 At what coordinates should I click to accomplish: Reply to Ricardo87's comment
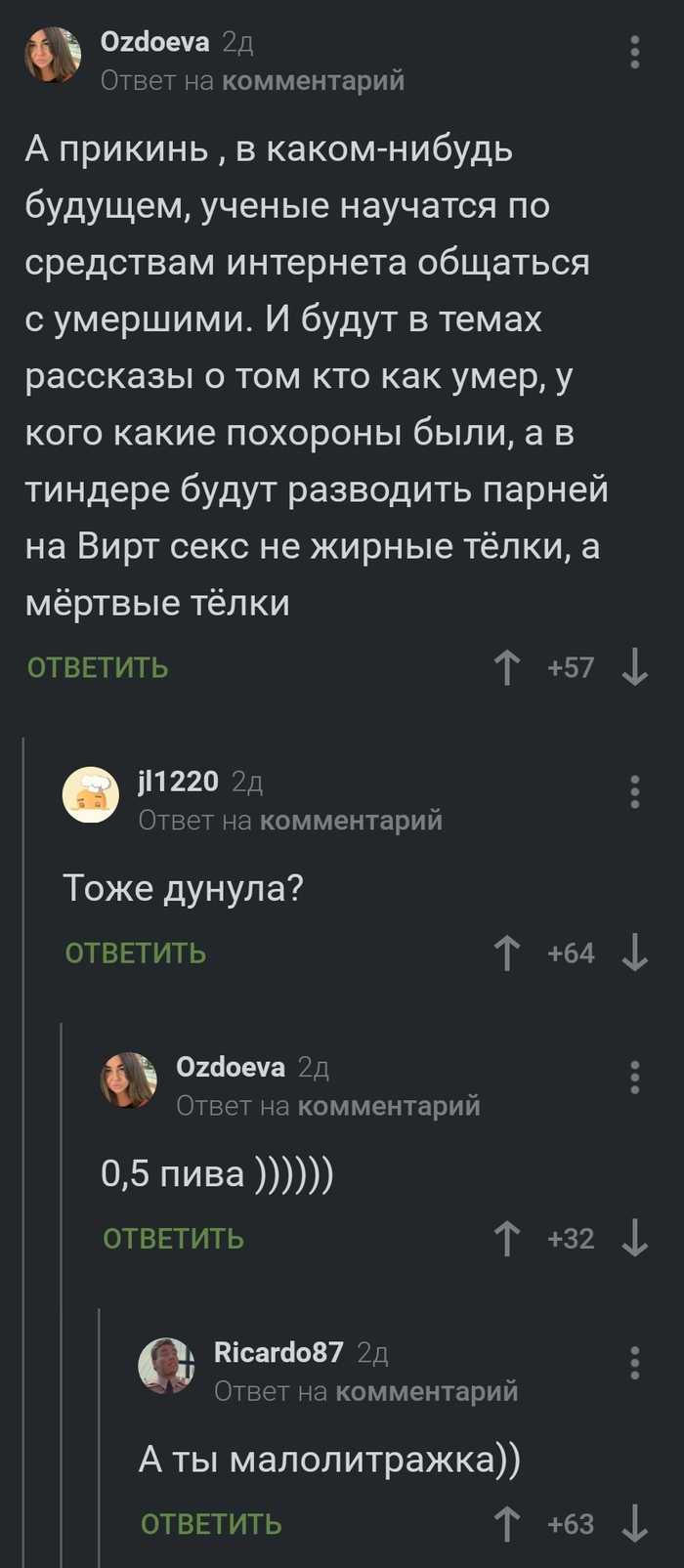(211, 1523)
